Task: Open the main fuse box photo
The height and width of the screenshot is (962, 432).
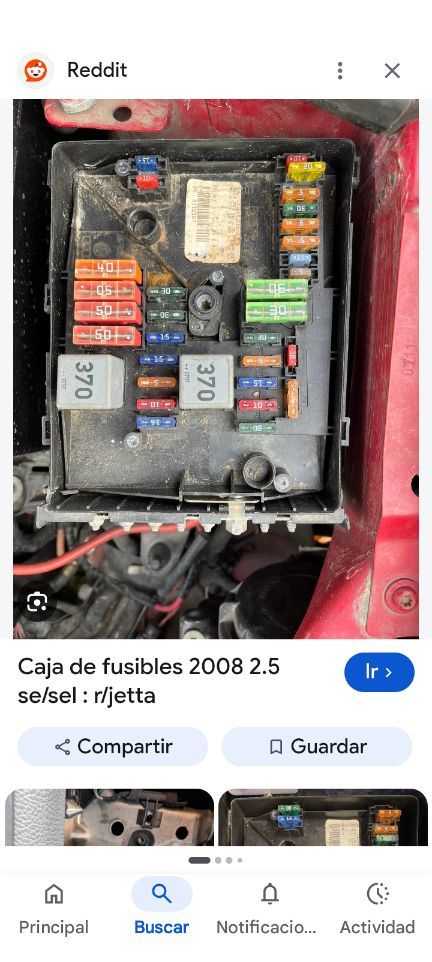Action: click(x=216, y=369)
